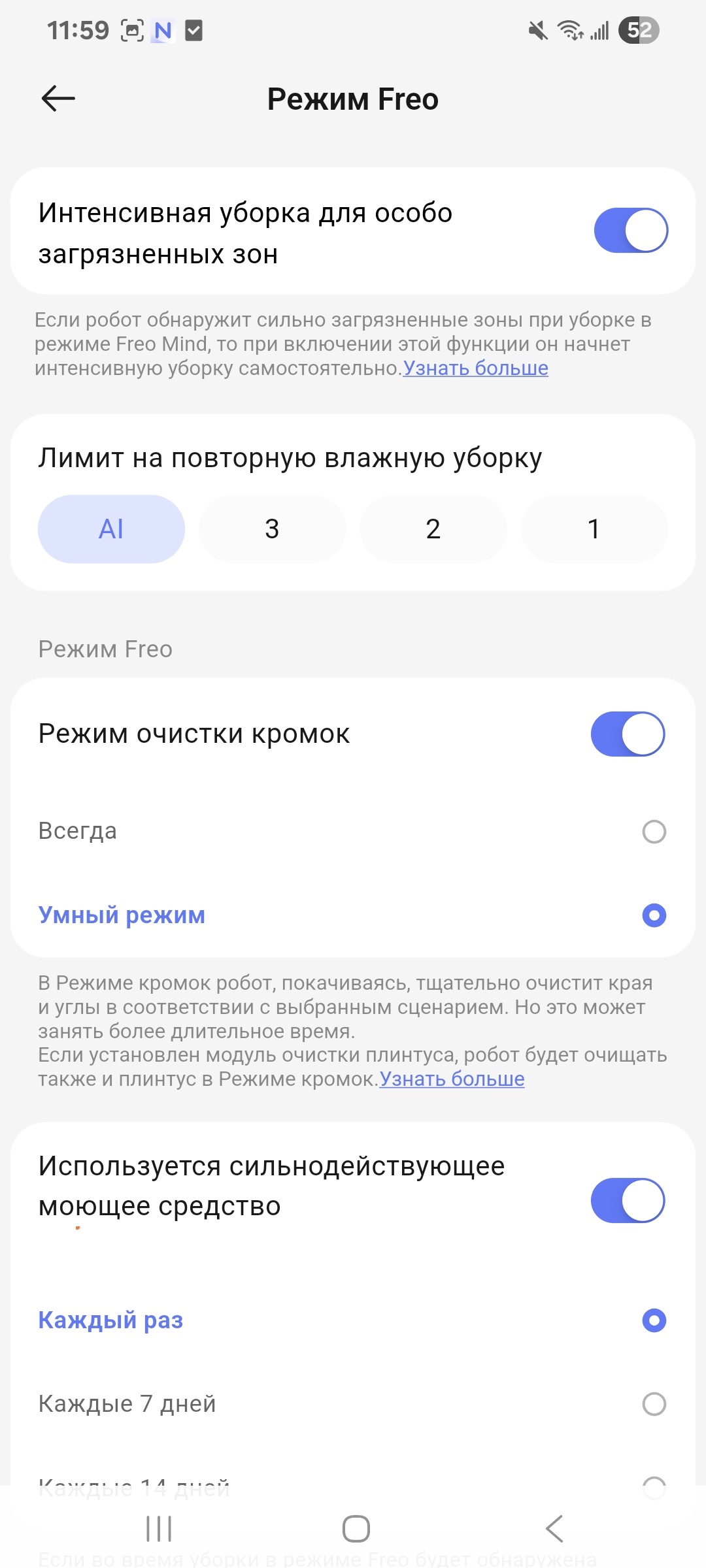The width and height of the screenshot is (706, 1568).
Task: Select AI limit for повторную влажную уборку
Action: (111, 529)
